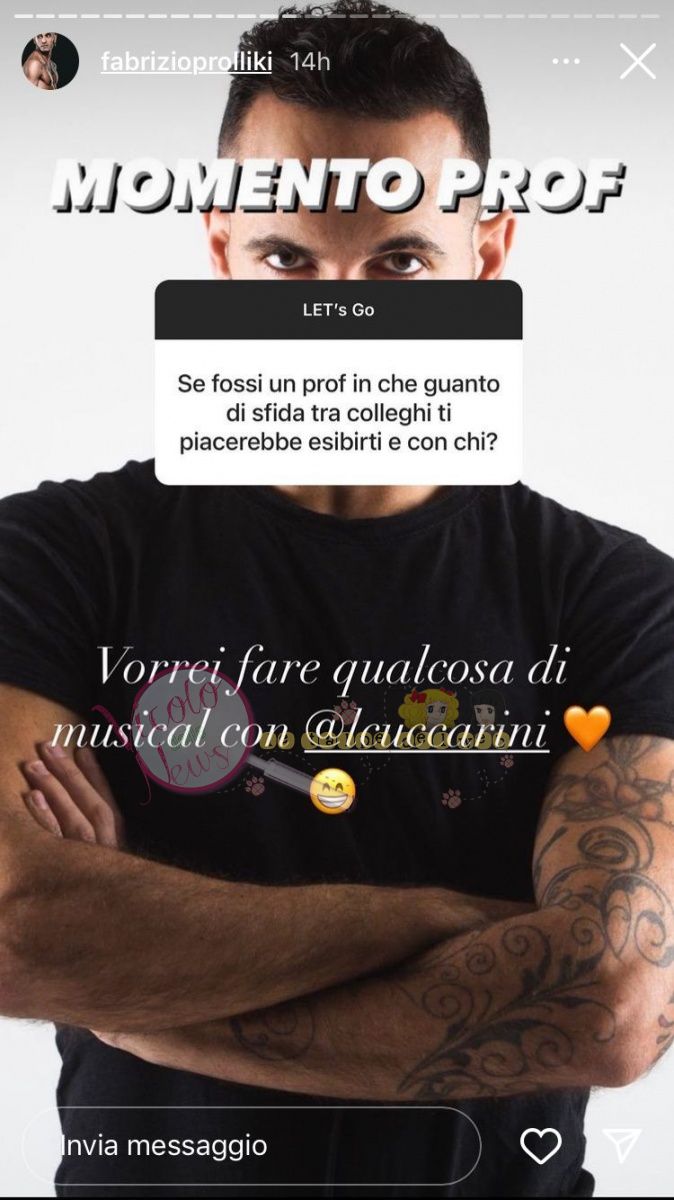Share the story via paper plane icon

click(622, 1146)
